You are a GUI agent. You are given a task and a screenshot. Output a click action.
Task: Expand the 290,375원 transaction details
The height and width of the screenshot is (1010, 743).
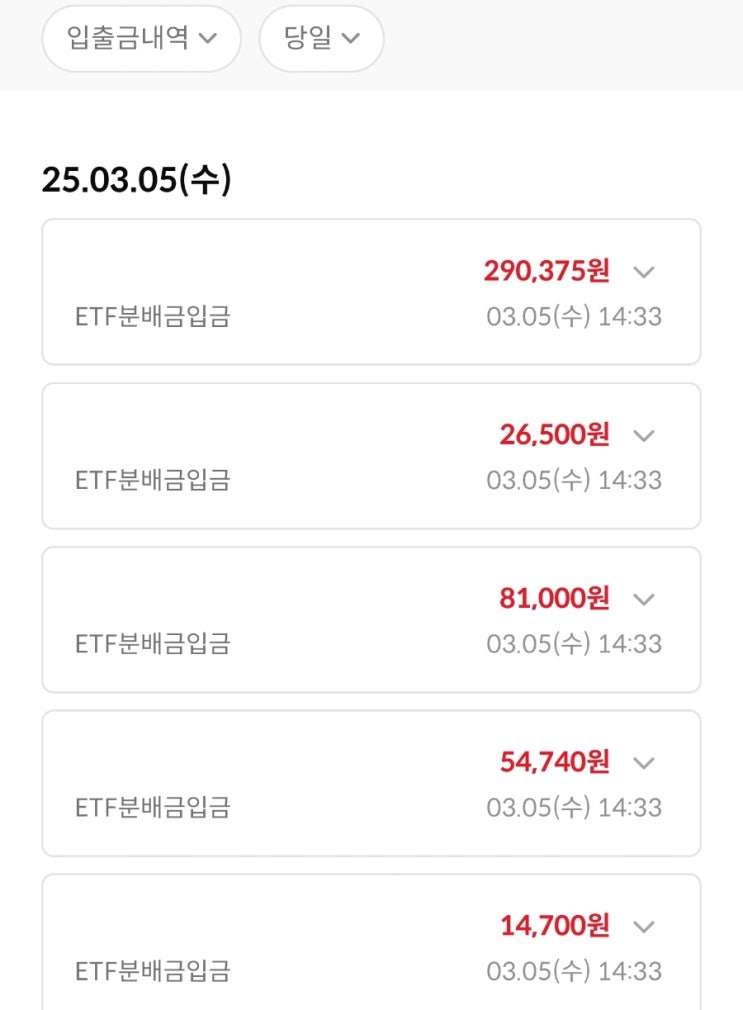pyautogui.click(x=644, y=271)
